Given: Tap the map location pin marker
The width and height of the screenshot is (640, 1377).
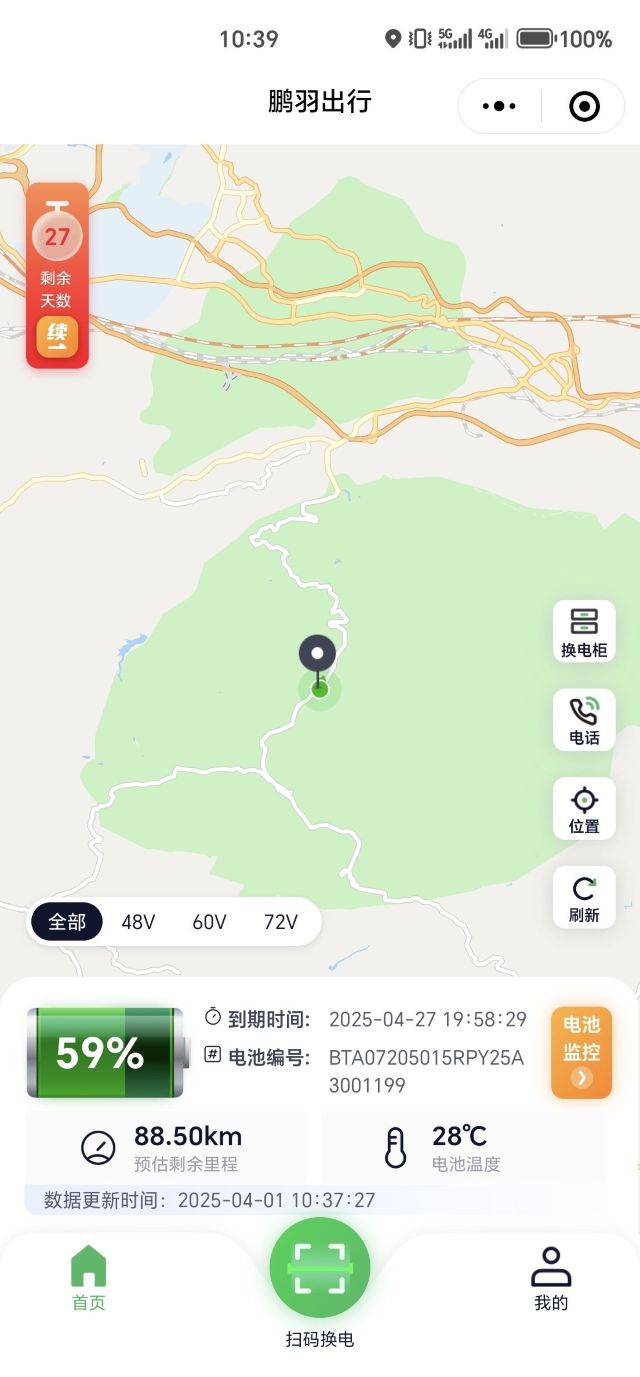Looking at the screenshot, I should (x=318, y=656).
